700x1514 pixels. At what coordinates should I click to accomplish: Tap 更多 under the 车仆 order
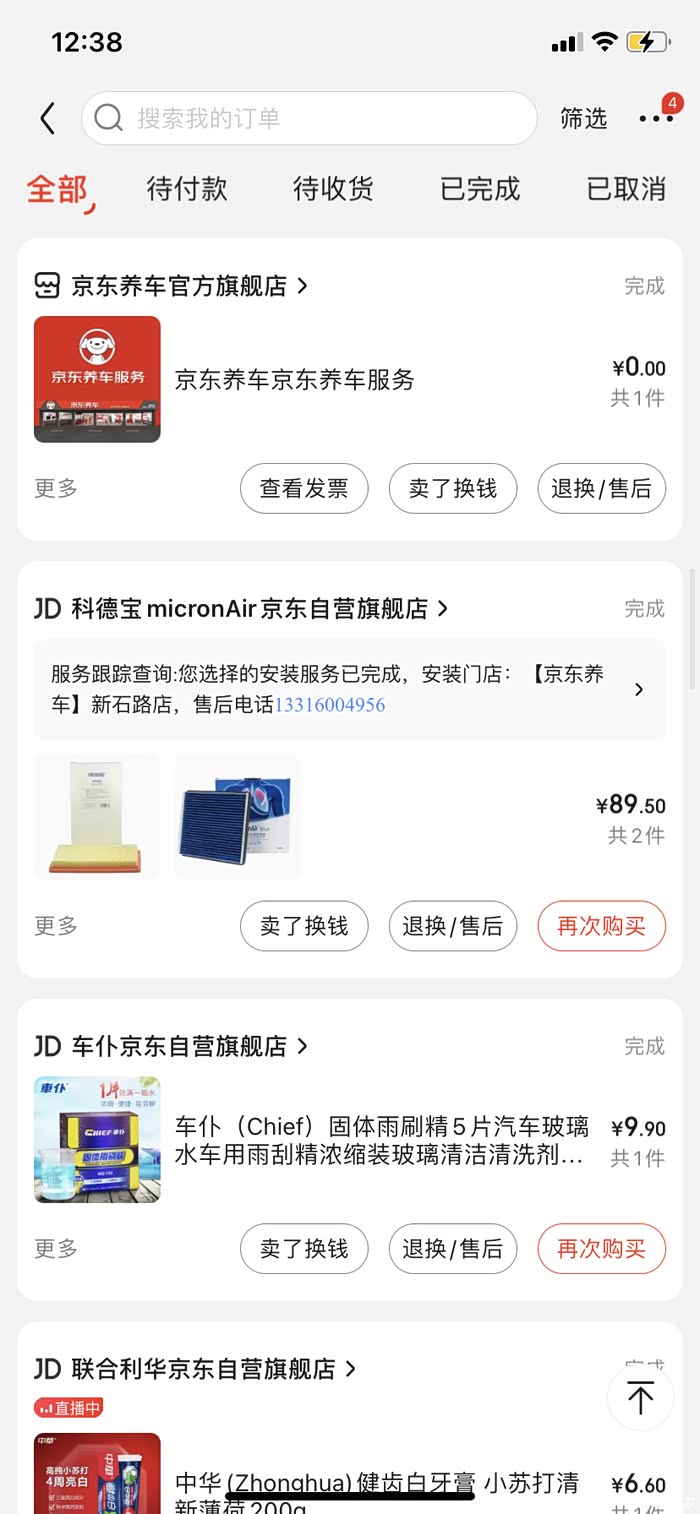click(56, 1248)
